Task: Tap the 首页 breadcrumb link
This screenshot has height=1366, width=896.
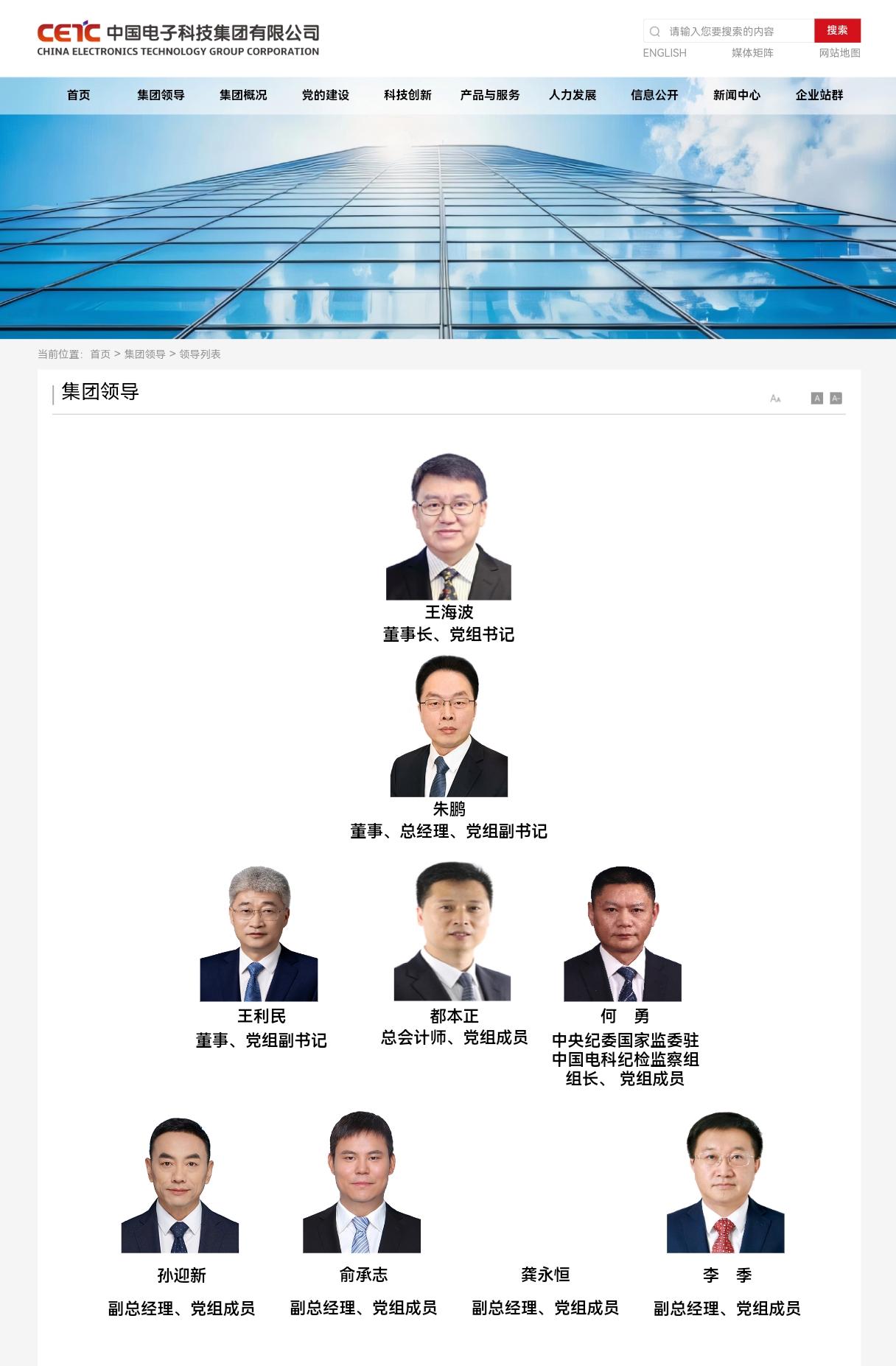Action: click(100, 354)
